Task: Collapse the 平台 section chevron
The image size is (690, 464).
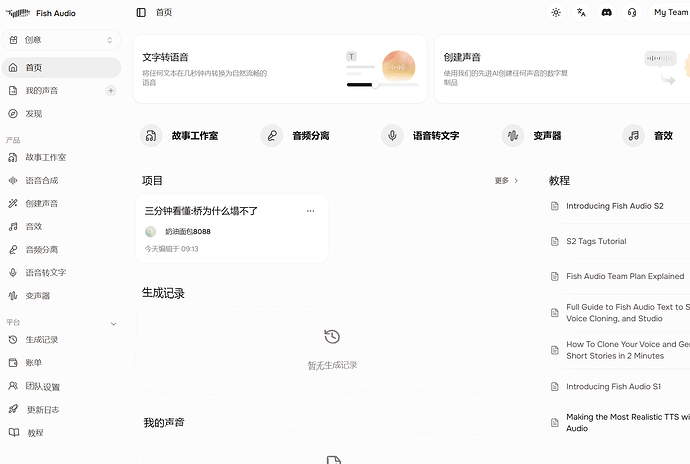Action: 114,324
